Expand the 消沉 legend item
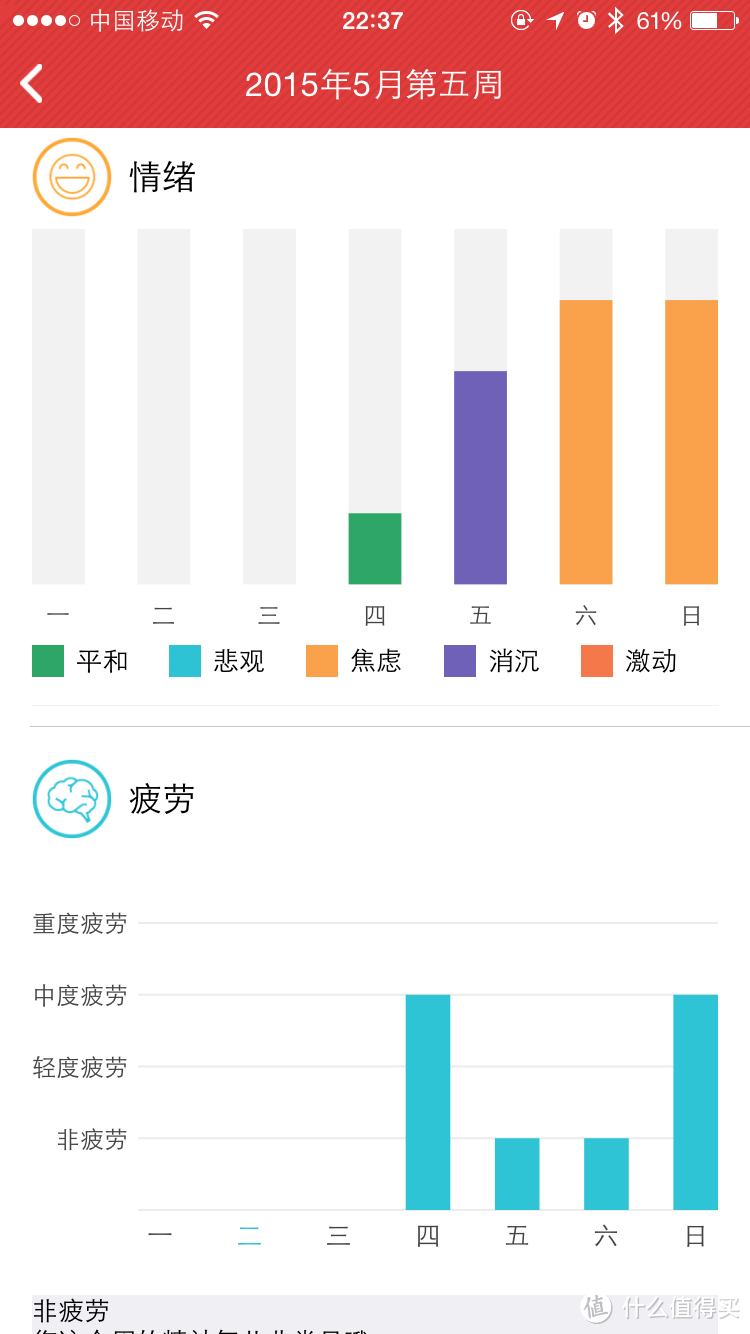This screenshot has height=1334, width=750. [491, 660]
